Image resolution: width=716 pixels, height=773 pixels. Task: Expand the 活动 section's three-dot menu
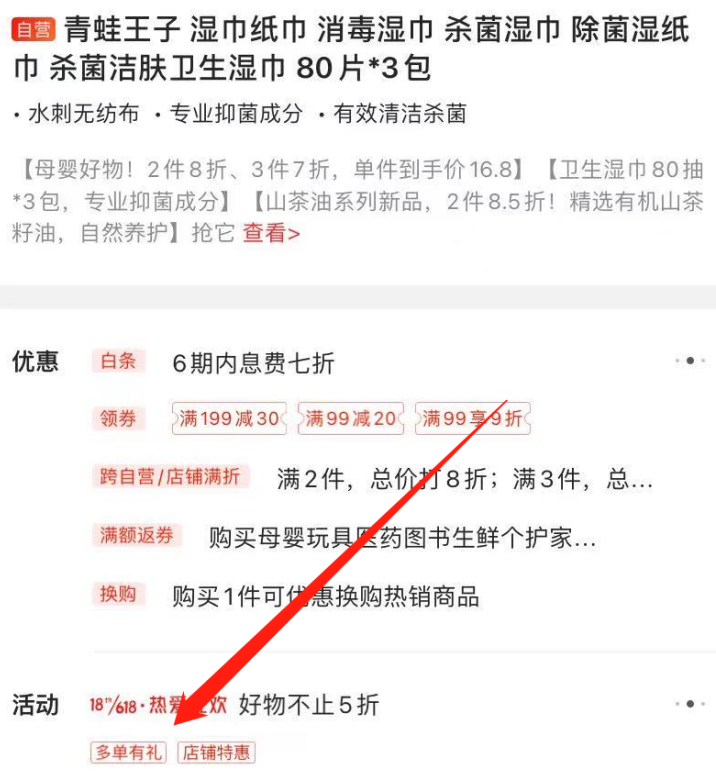pyautogui.click(x=690, y=704)
